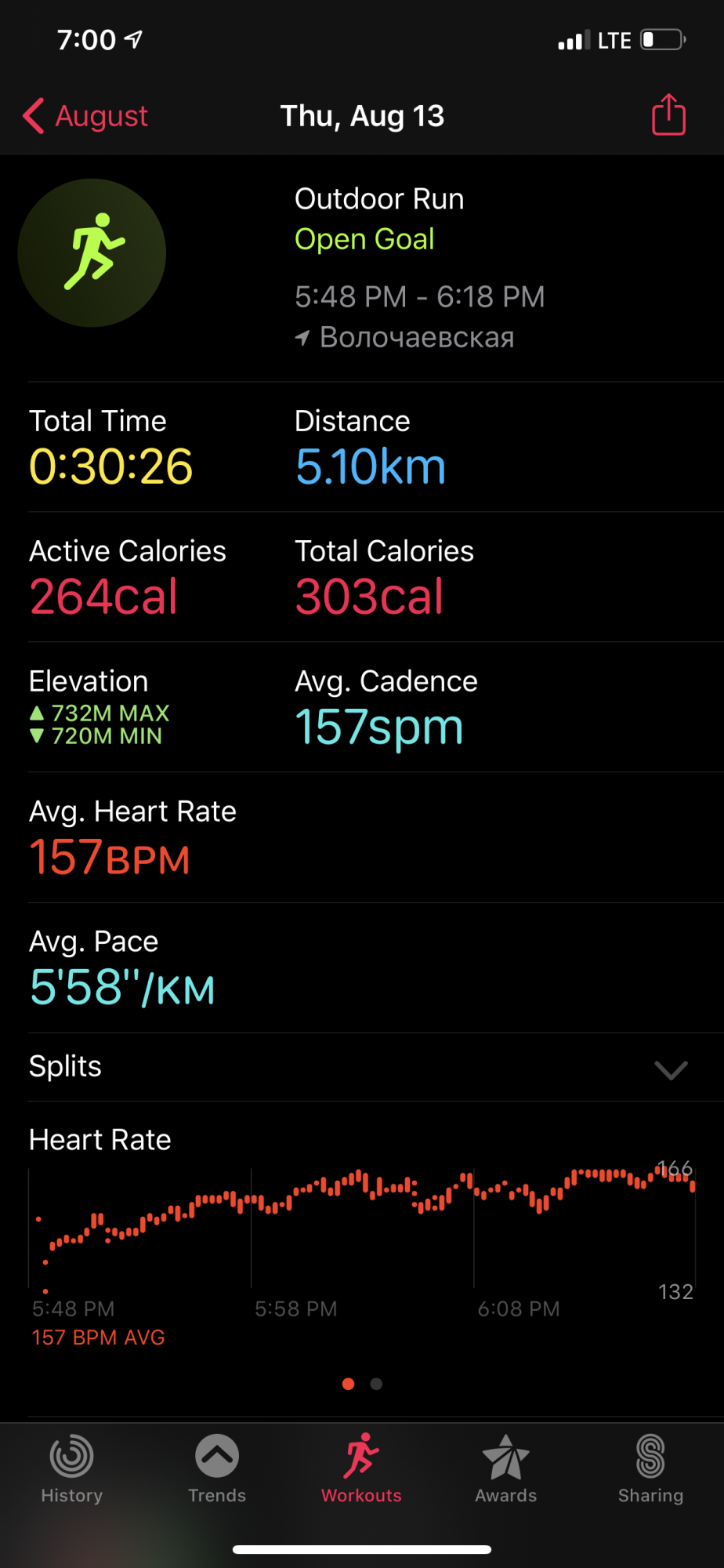View the Awards tab
The image size is (724, 1568).
pyautogui.click(x=506, y=1469)
